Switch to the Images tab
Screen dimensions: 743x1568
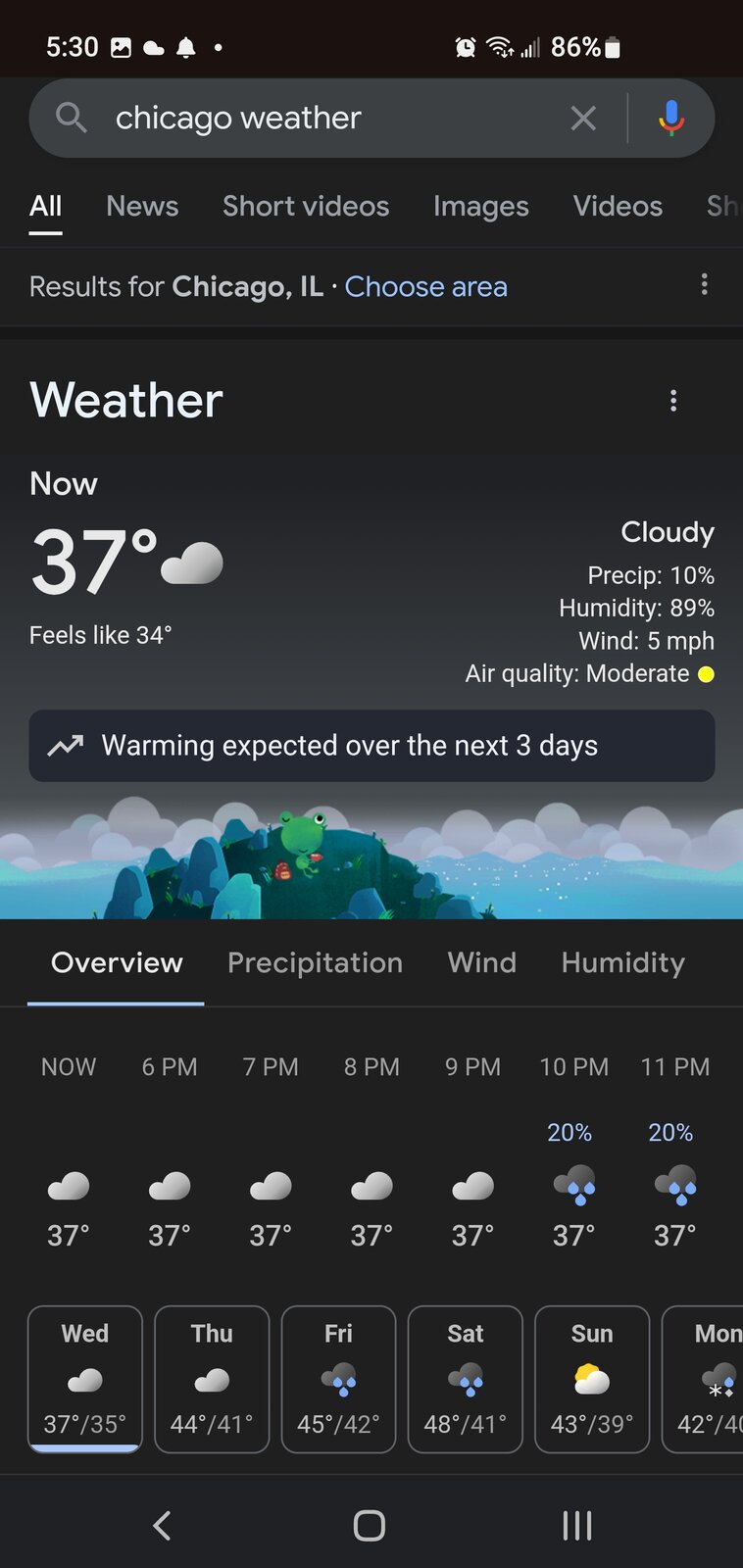[x=480, y=207]
